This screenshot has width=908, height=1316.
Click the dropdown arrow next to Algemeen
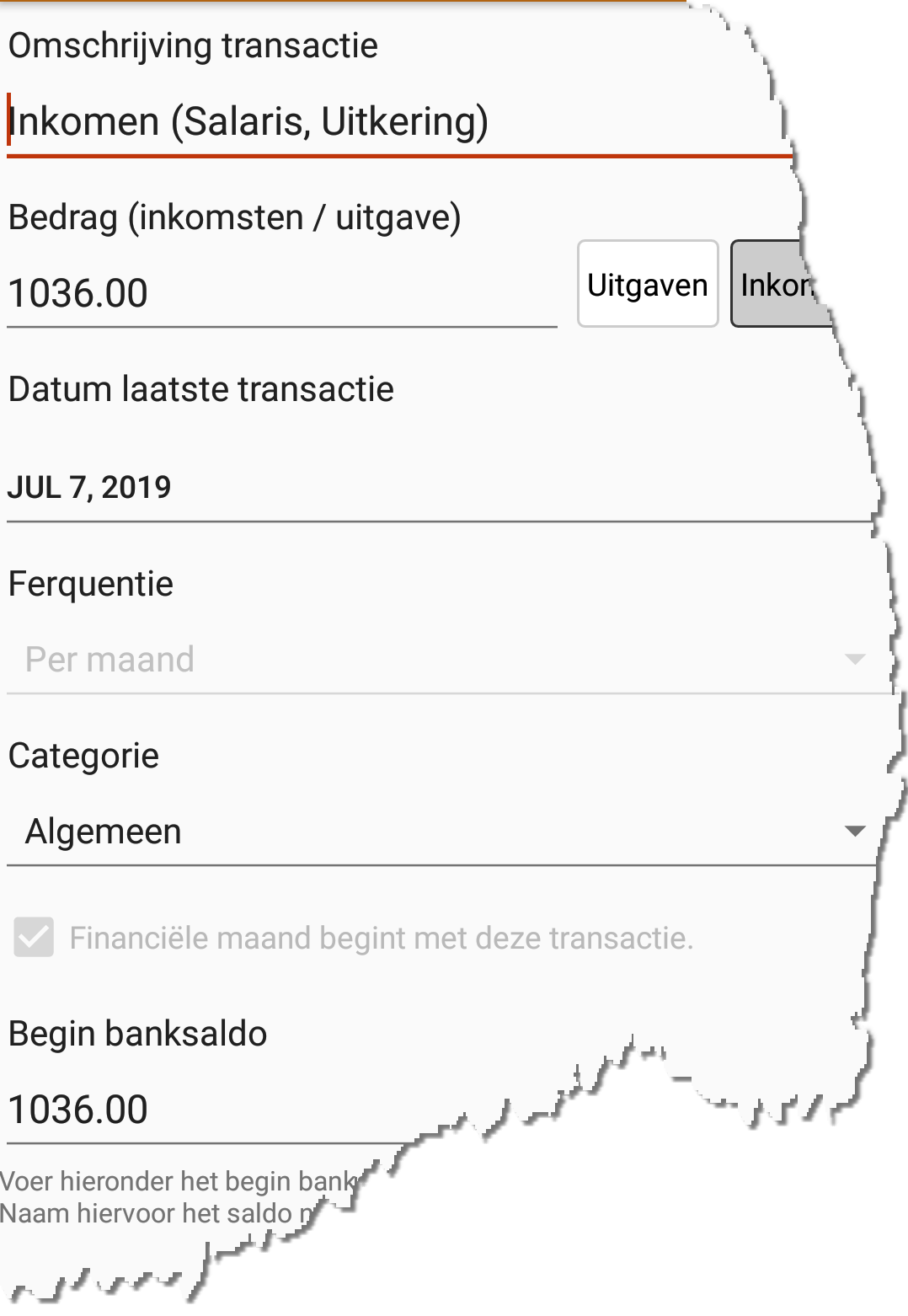click(x=854, y=831)
